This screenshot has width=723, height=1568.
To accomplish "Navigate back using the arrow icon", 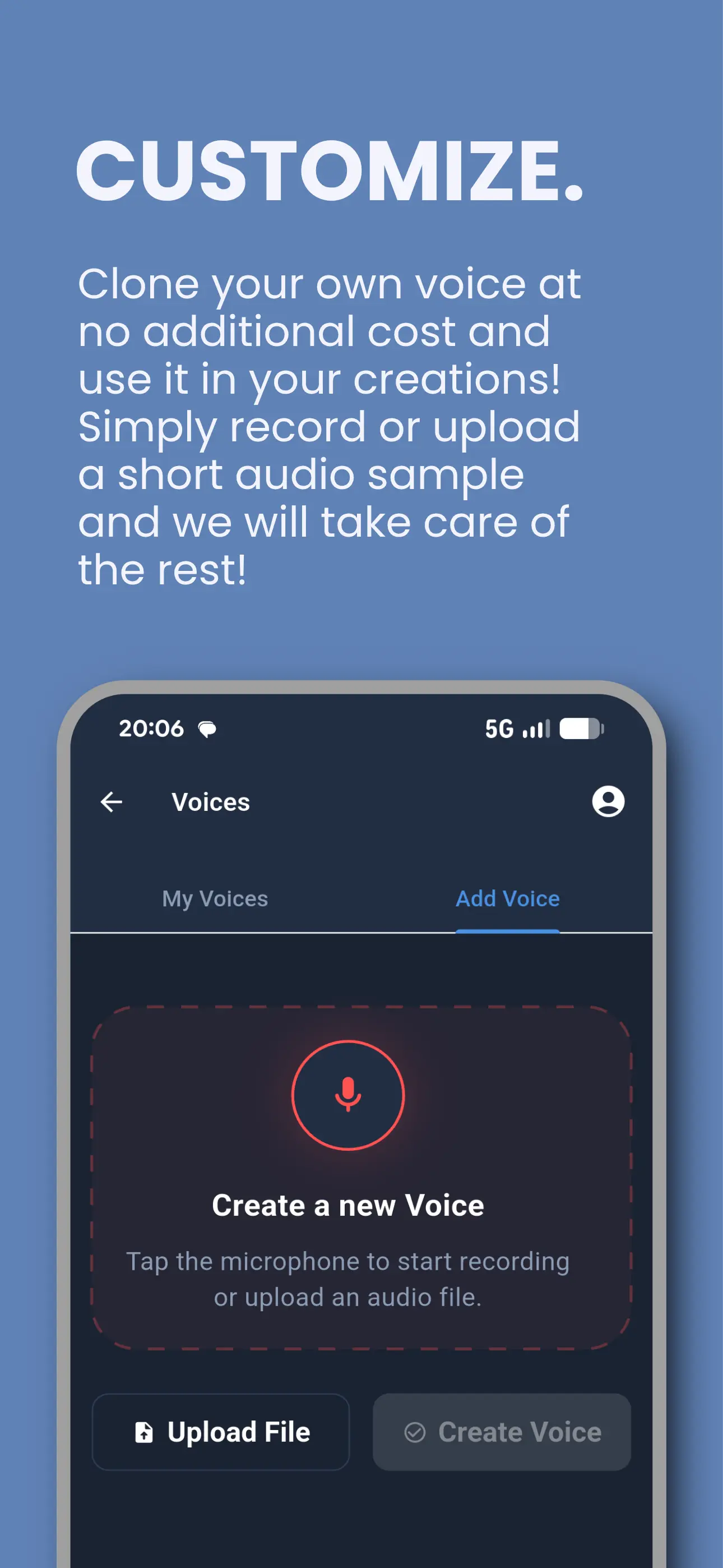I will 112,801.
